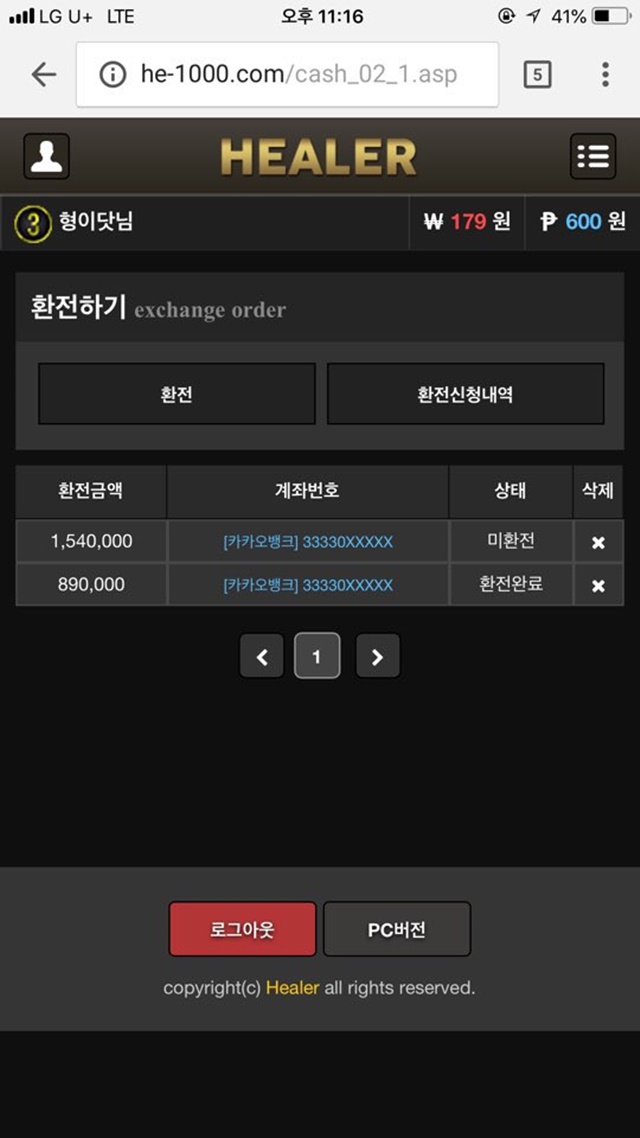The height and width of the screenshot is (1138, 640).
Task: Switch to the PC버전 site
Action: [x=397, y=929]
